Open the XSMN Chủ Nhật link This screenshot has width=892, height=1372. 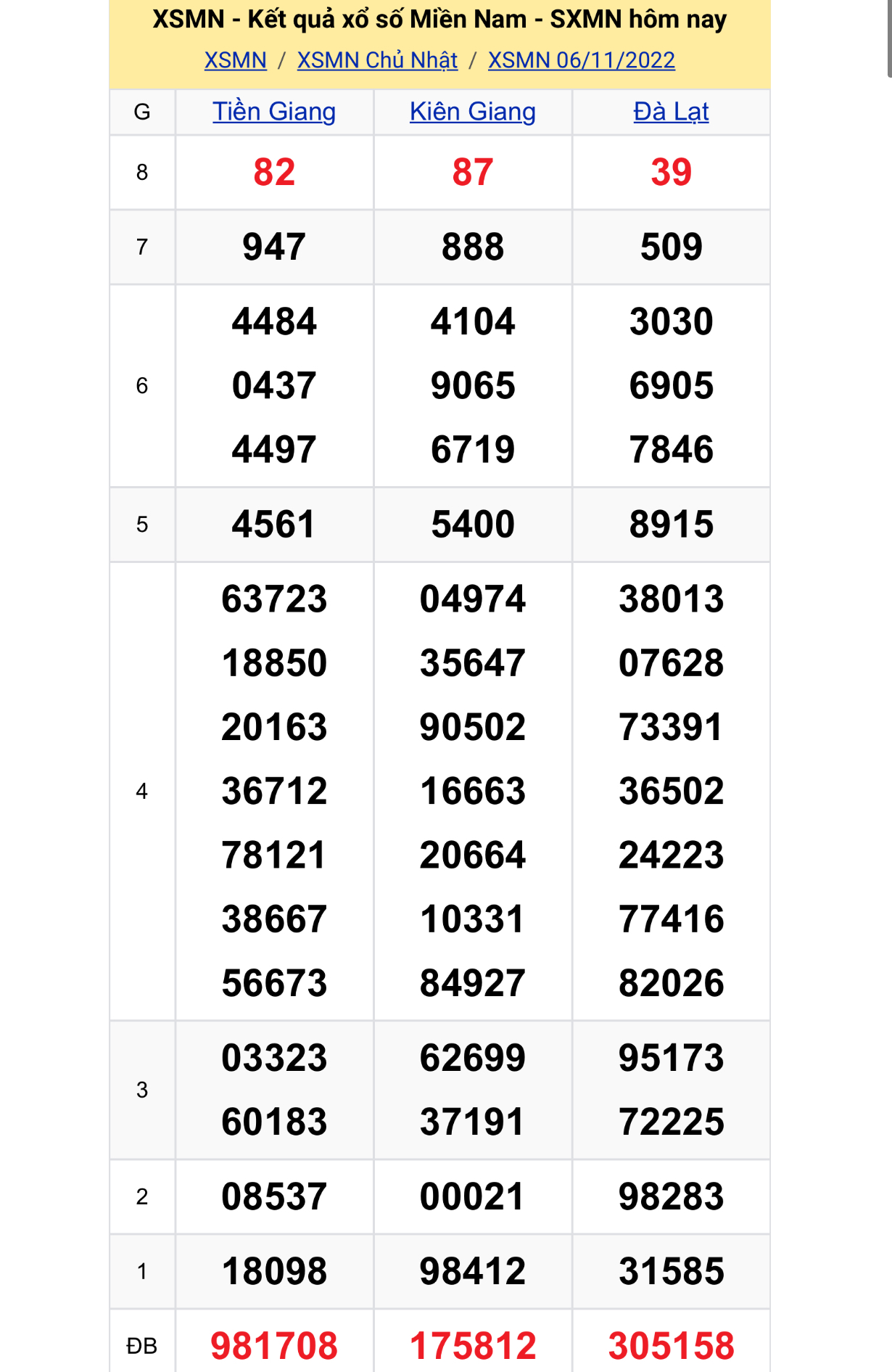coord(377,60)
